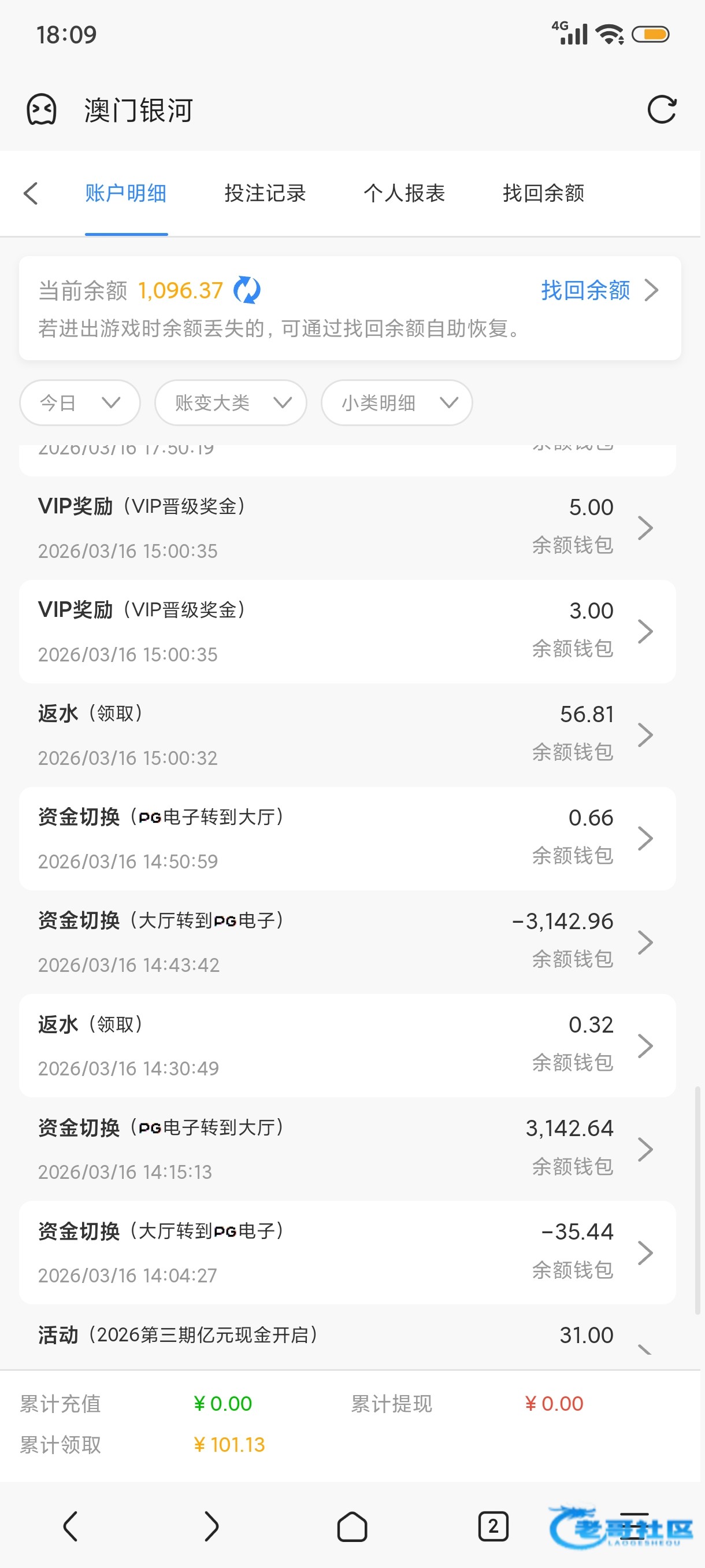Open the VIP奖励 5.00 record
Image resolution: width=705 pixels, height=1568 pixels.
pyautogui.click(x=347, y=528)
